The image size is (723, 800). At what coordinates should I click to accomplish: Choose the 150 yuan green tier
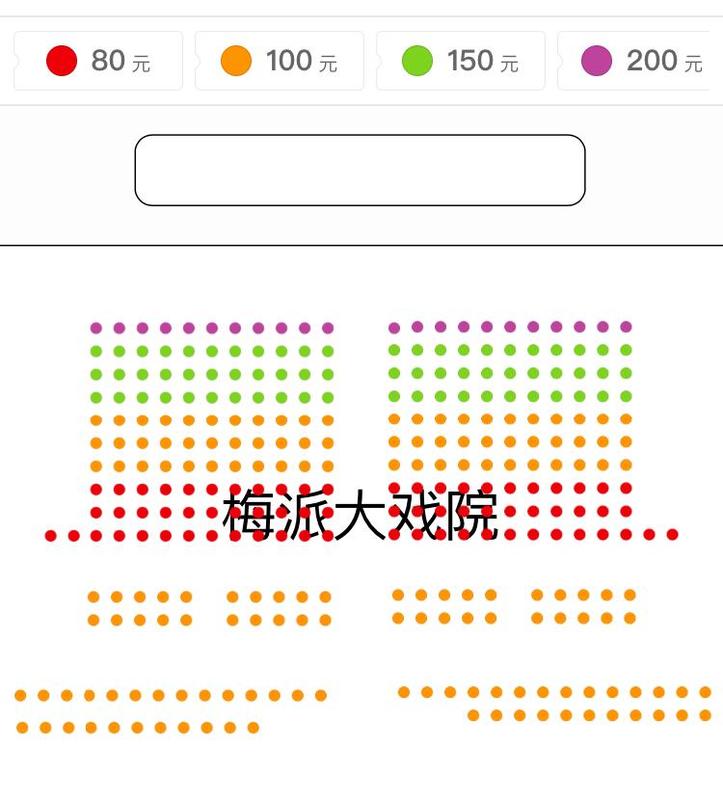(461, 61)
